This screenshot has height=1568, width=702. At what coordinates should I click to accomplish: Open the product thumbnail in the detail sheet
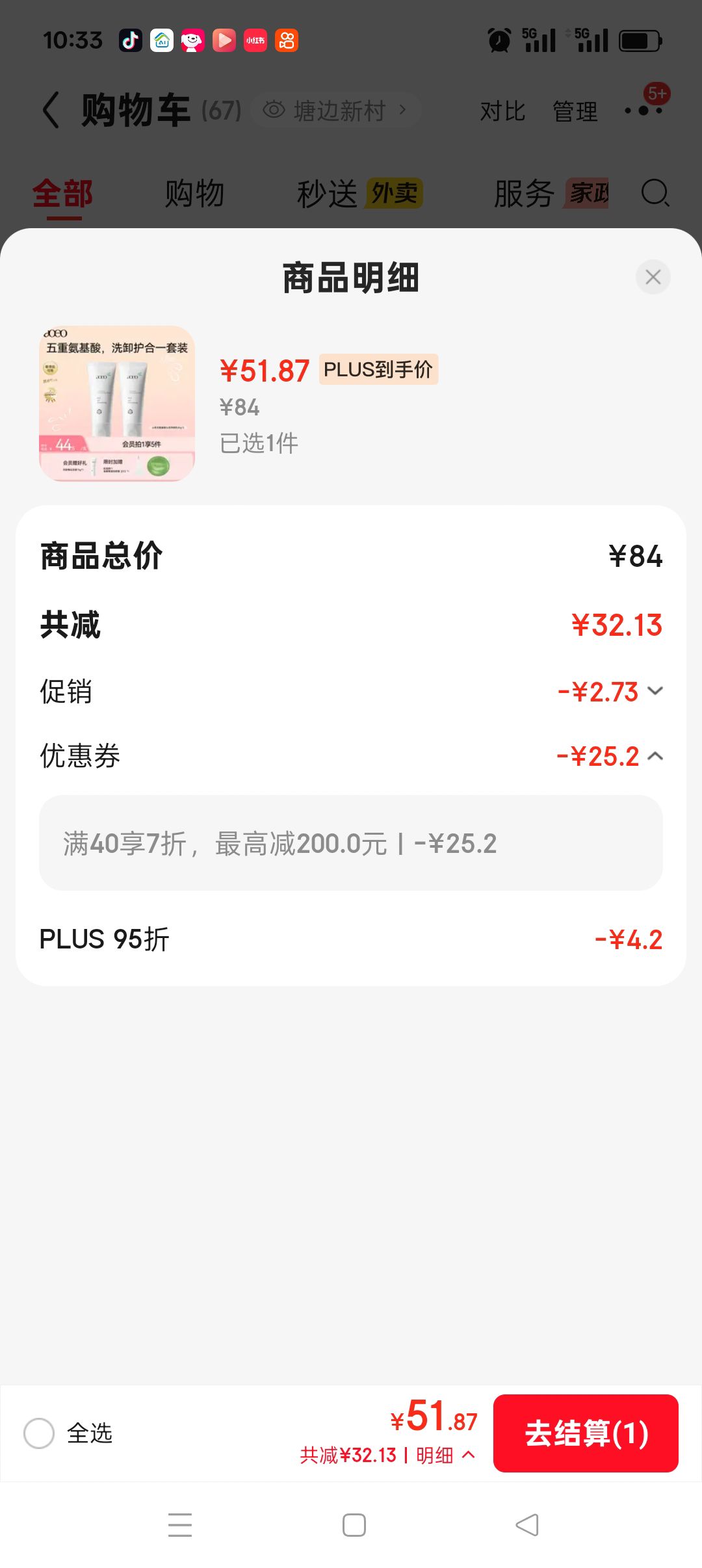(117, 404)
